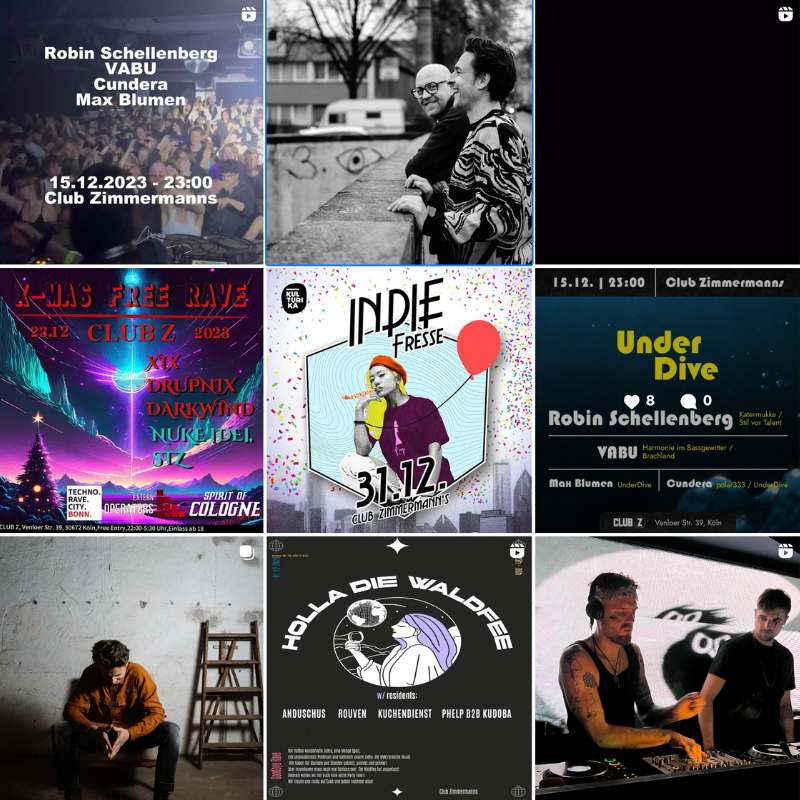Open the X-Mas Free Rave post

pos(131,399)
